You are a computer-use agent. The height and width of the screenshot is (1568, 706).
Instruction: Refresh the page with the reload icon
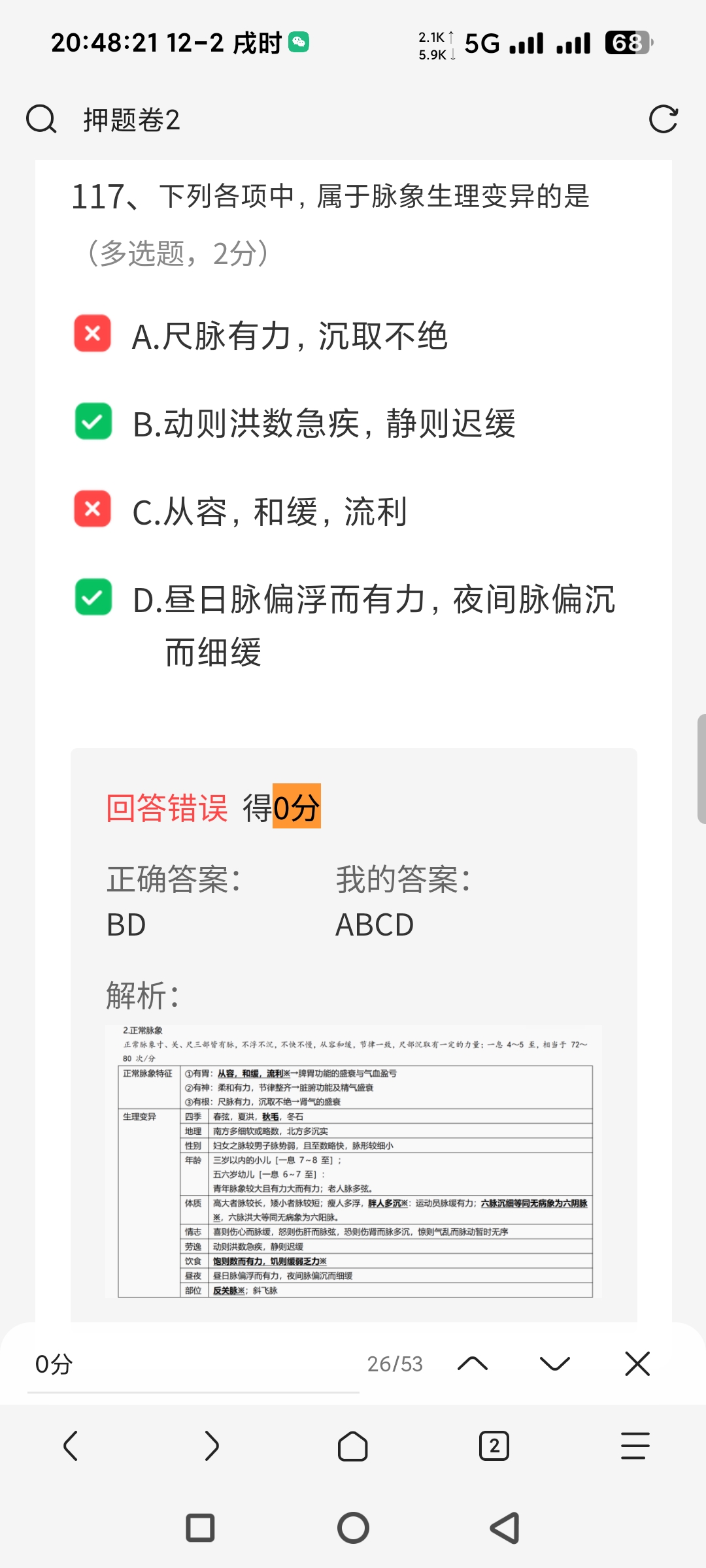663,120
